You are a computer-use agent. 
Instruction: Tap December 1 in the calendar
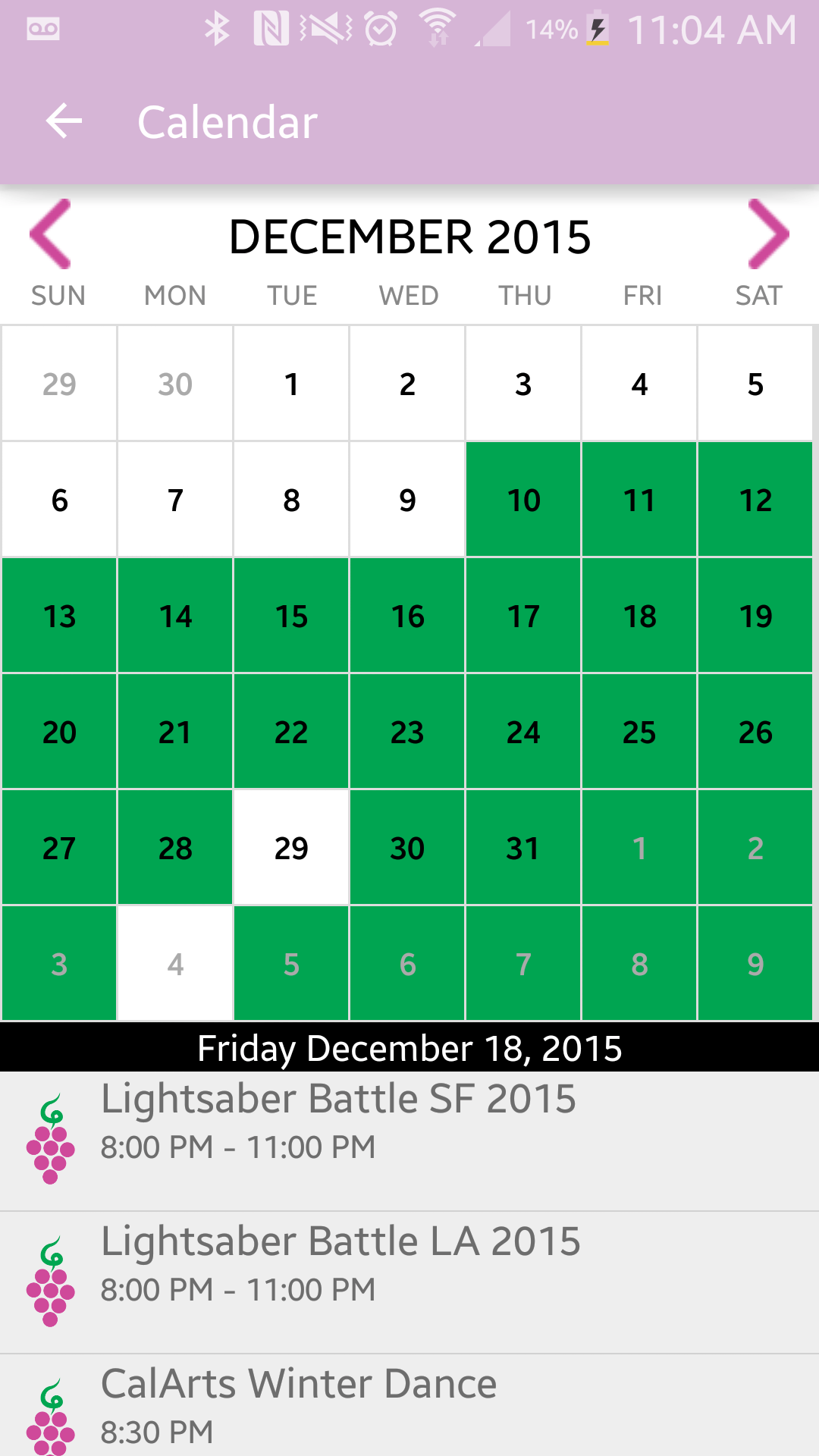pyautogui.click(x=291, y=384)
